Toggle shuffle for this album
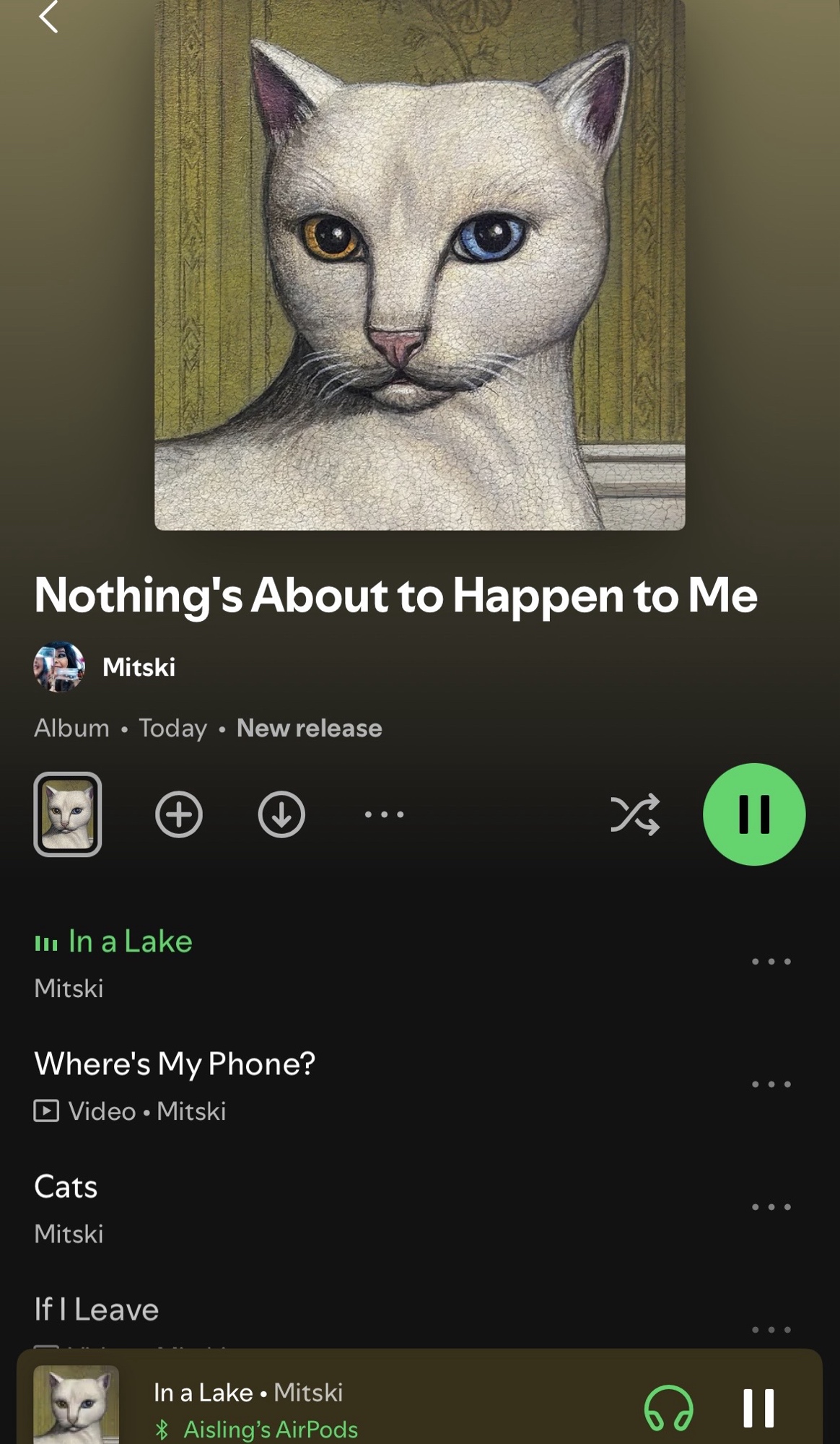Image resolution: width=840 pixels, height=1444 pixels. (x=635, y=814)
